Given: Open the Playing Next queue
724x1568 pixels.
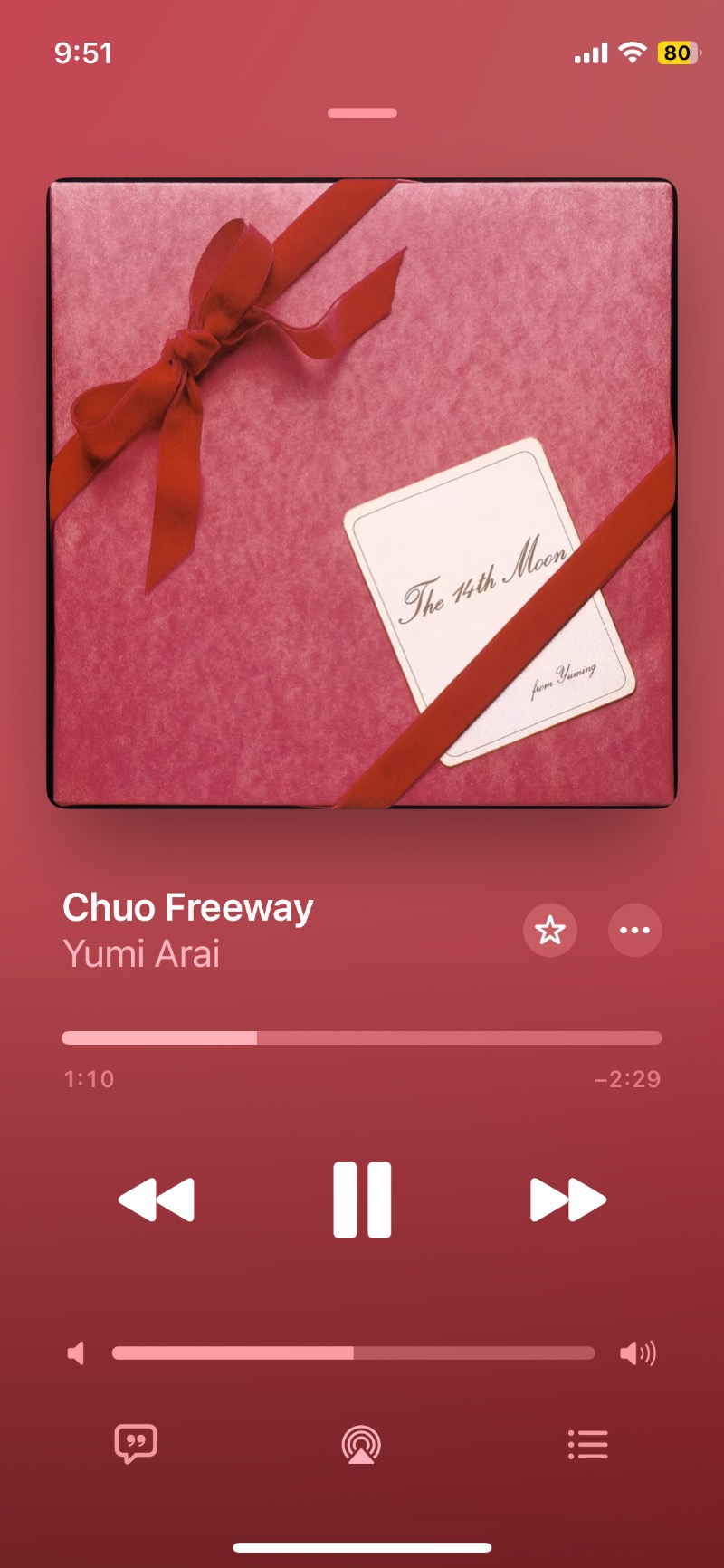Looking at the screenshot, I should [x=587, y=1444].
